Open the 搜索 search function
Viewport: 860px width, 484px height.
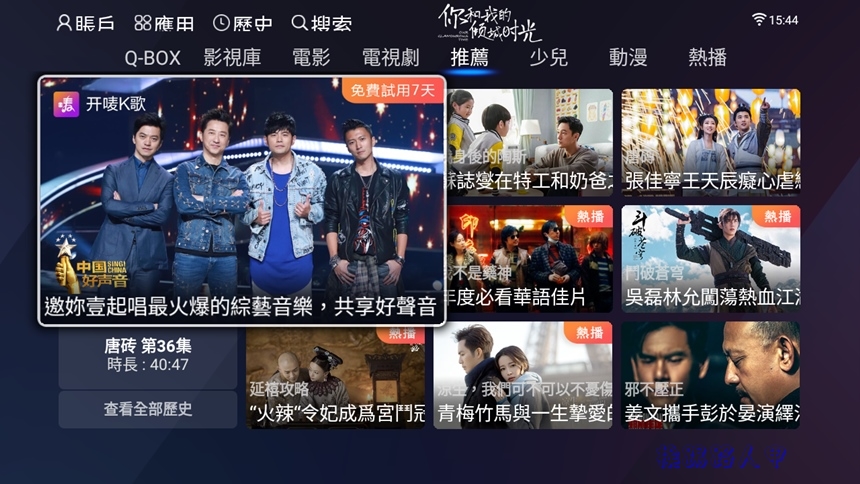tap(321, 22)
